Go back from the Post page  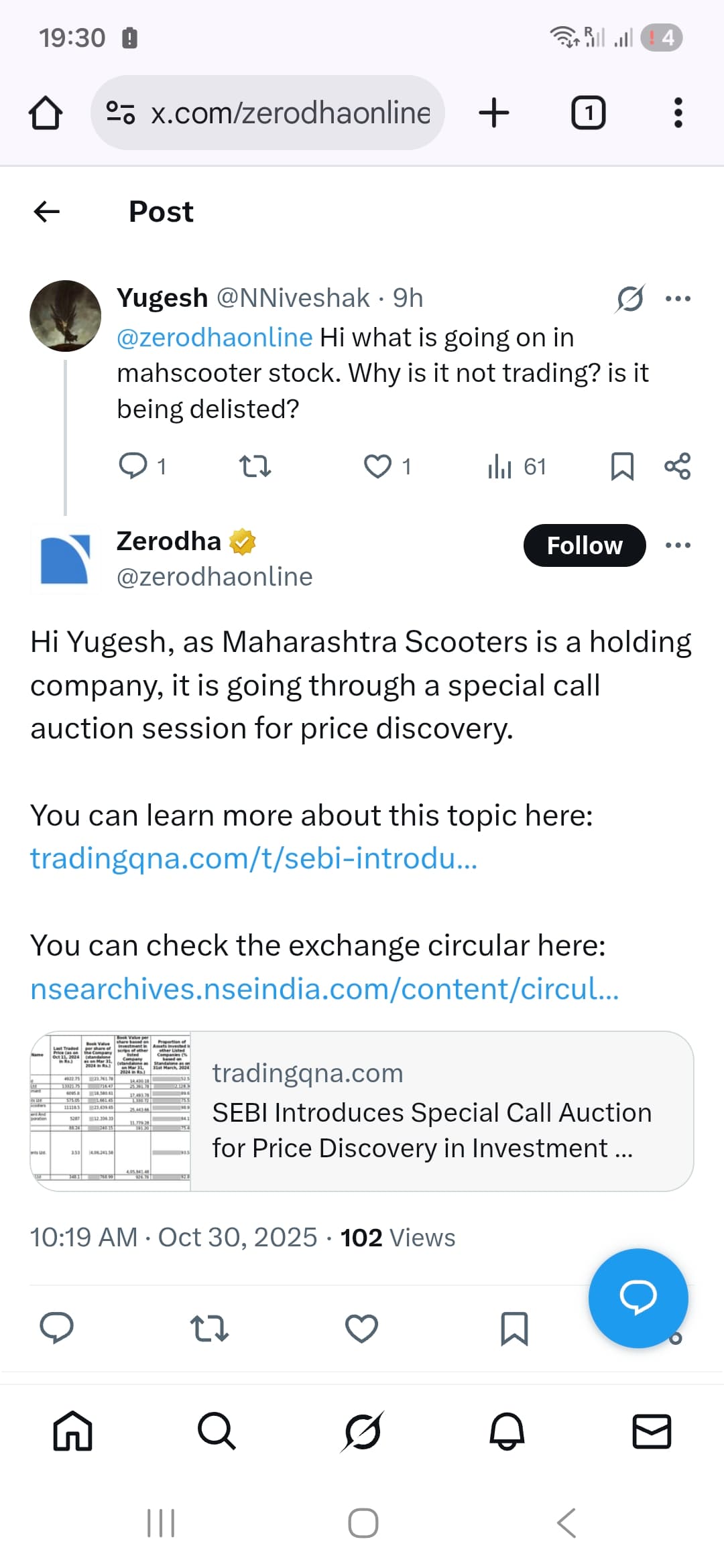click(47, 212)
